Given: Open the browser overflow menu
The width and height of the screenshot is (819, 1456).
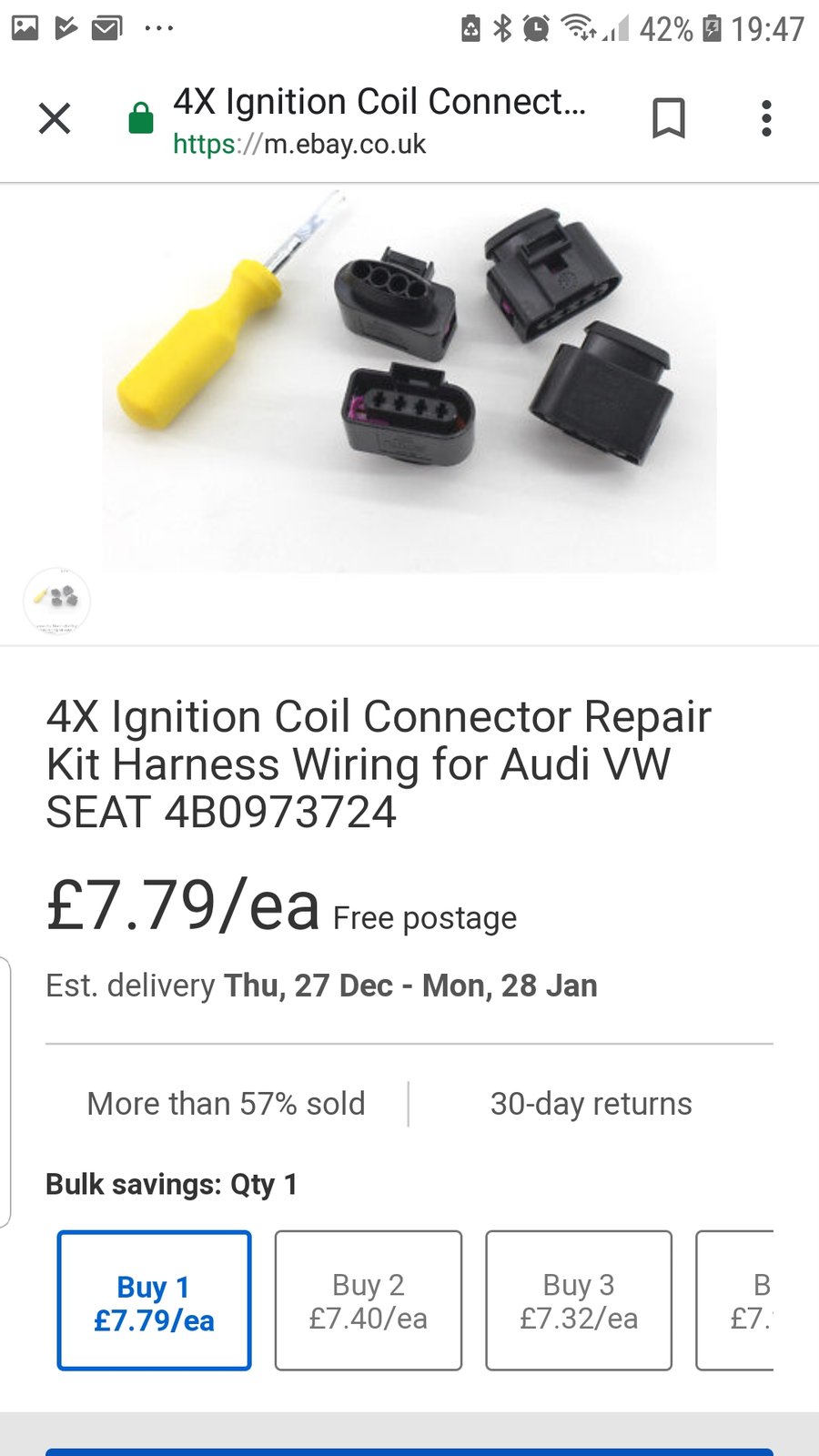Looking at the screenshot, I should coord(766,118).
